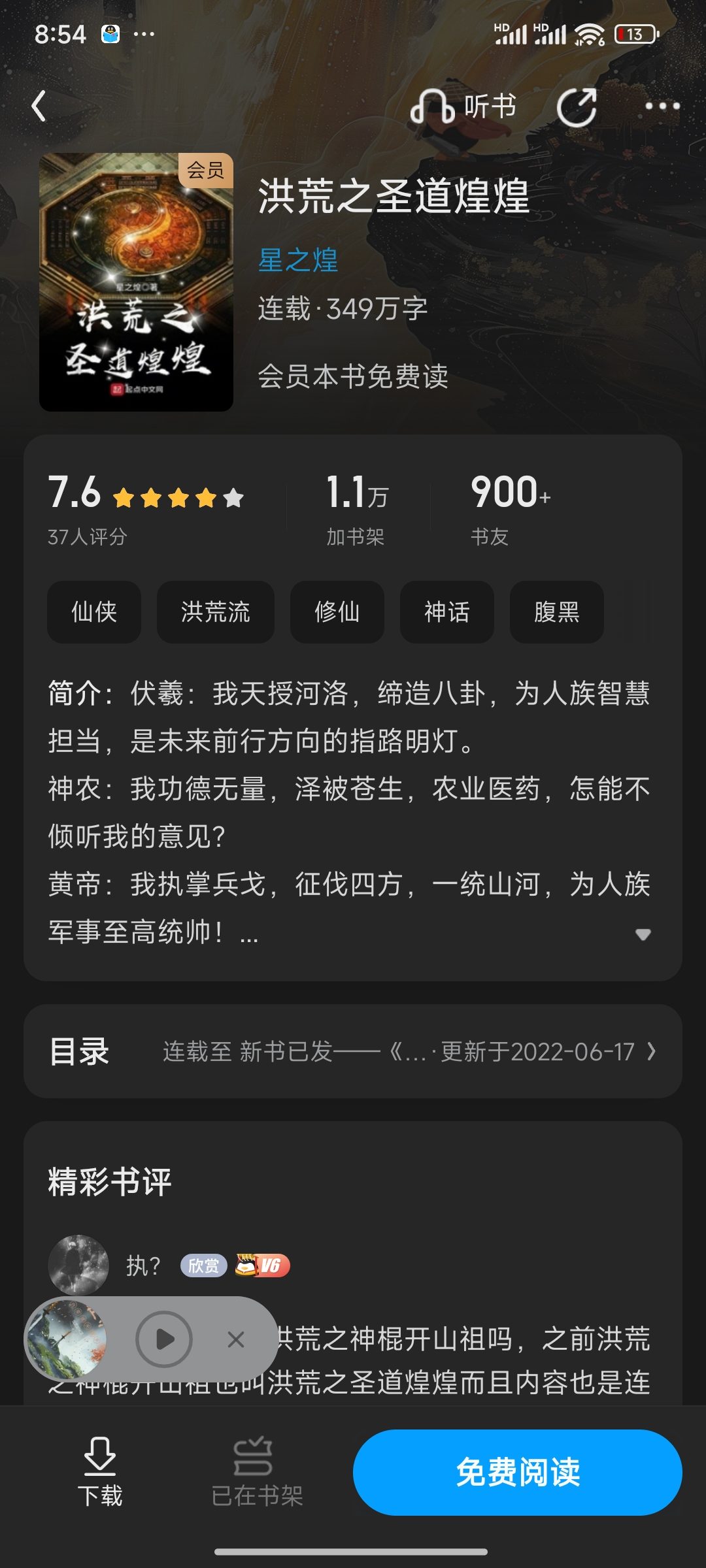View the 7.6 rating details
The height and width of the screenshot is (1568, 706).
point(146,509)
